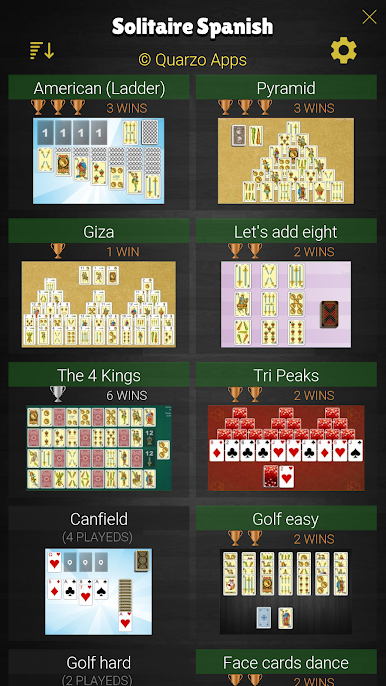Open the American (Ladder) game
The width and height of the screenshot is (386, 686).
click(99, 140)
